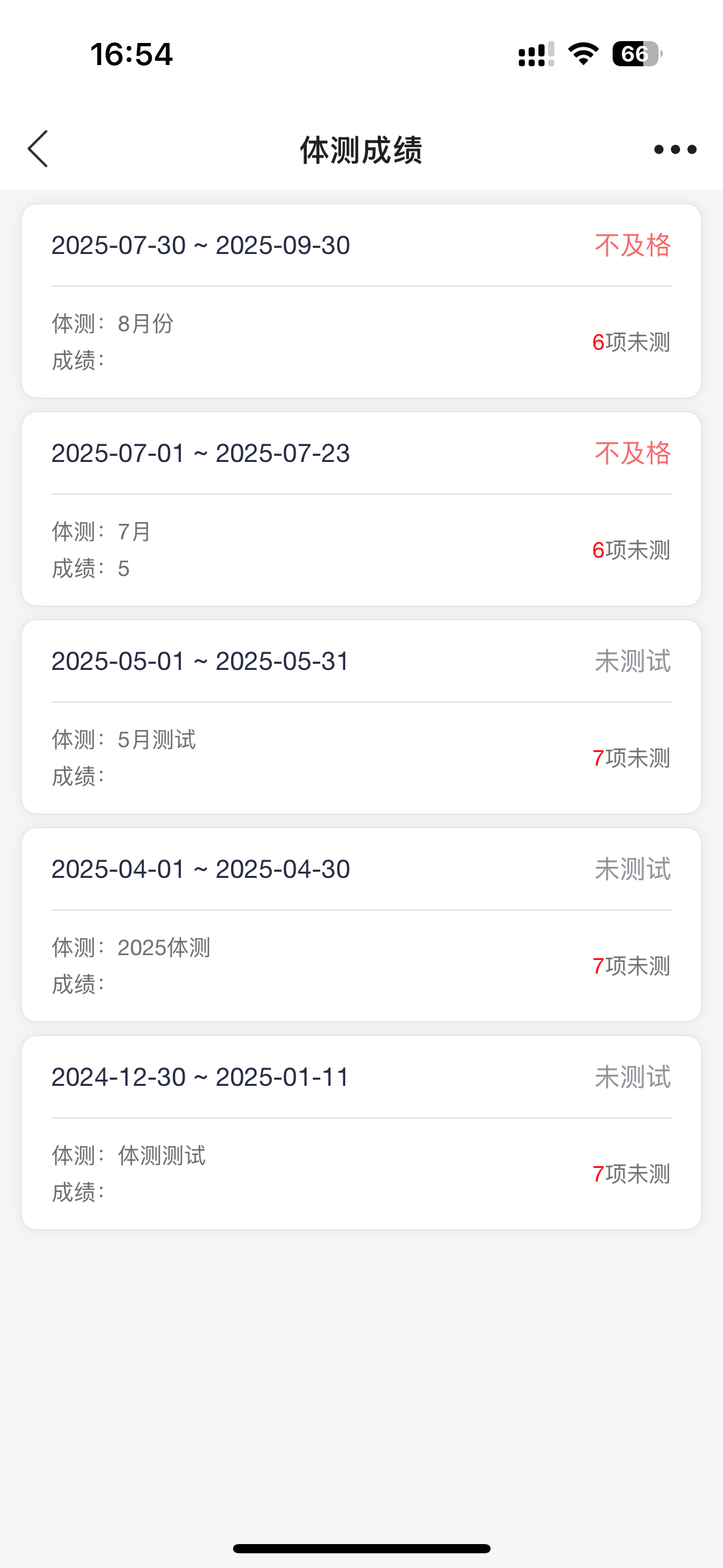The image size is (723, 1568).
Task: Open the 8月份 fitness test record
Action: click(361, 301)
